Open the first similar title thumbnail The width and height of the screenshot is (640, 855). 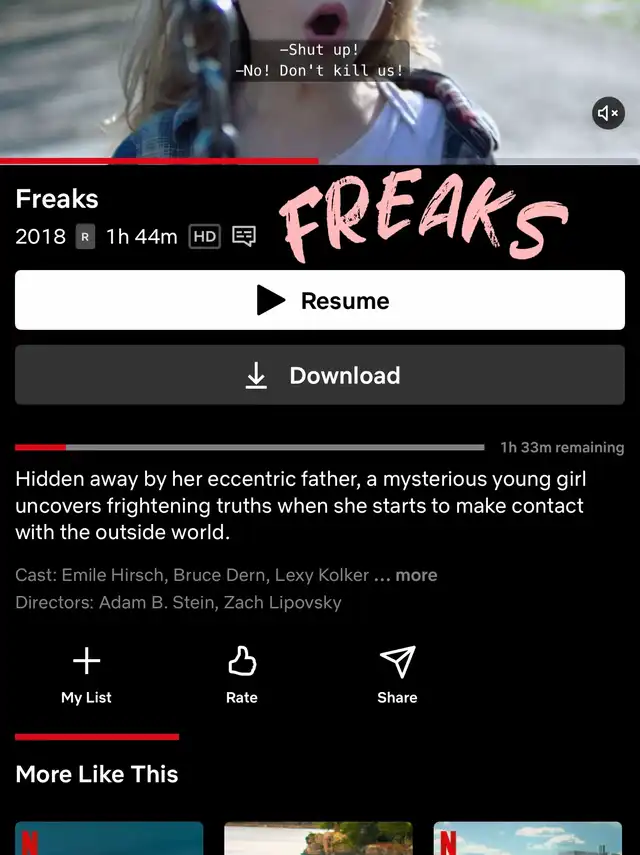[109, 839]
